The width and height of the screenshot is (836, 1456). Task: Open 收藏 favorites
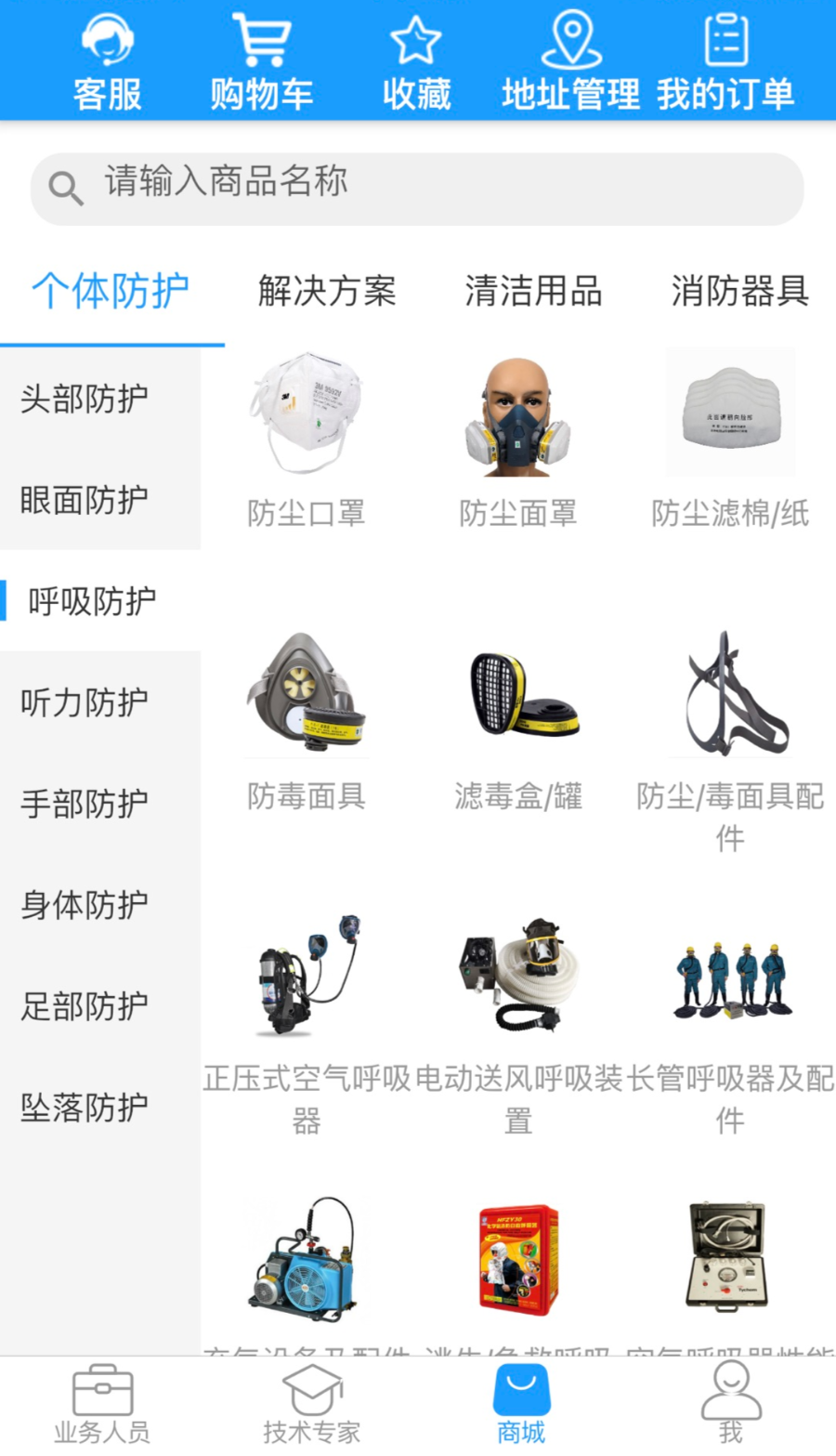pyautogui.click(x=416, y=61)
